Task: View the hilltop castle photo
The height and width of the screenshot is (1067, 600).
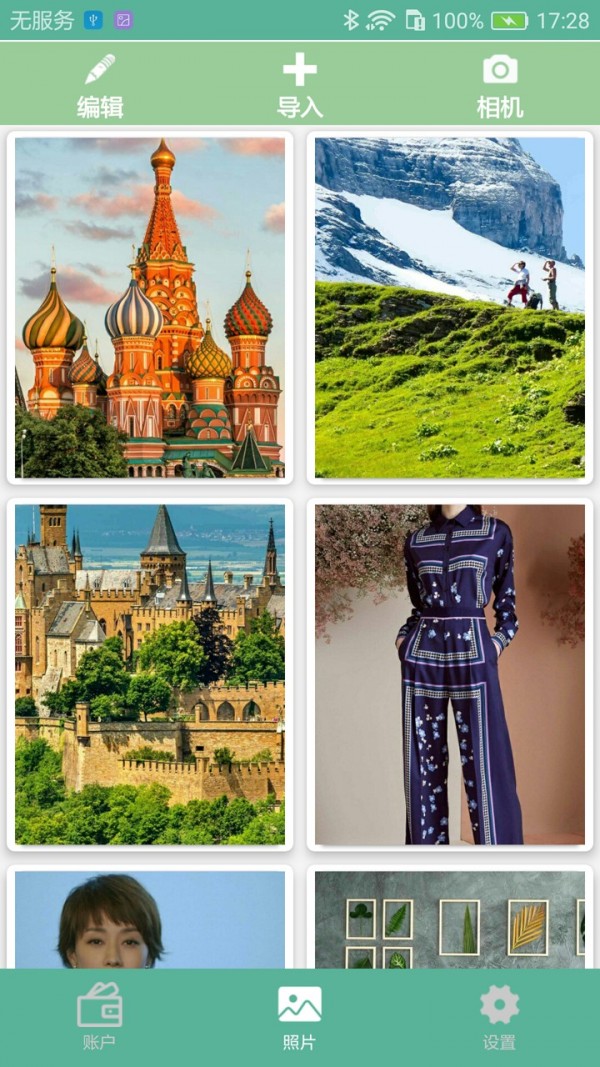Action: (x=150, y=675)
